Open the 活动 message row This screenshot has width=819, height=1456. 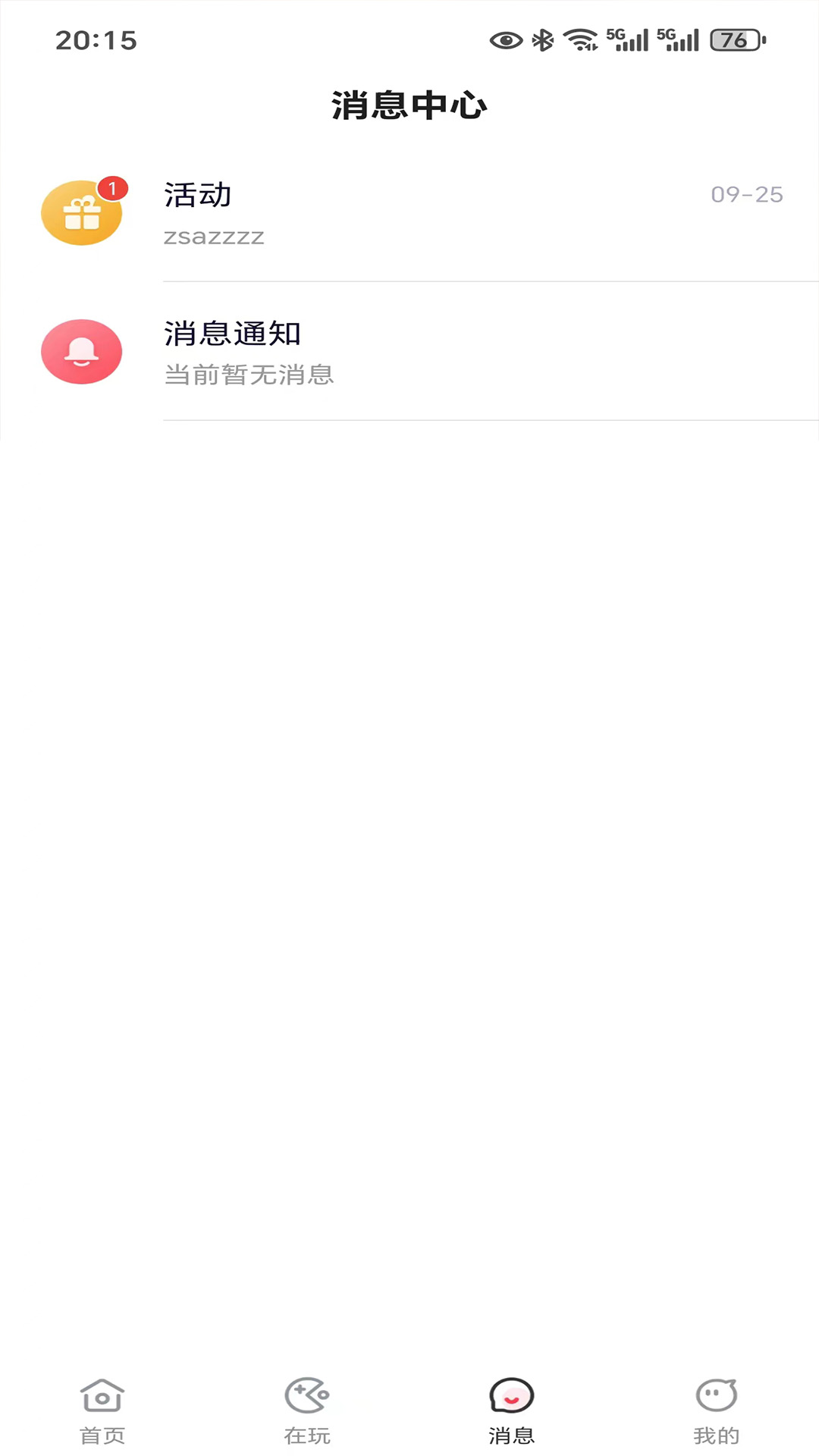[x=409, y=213]
